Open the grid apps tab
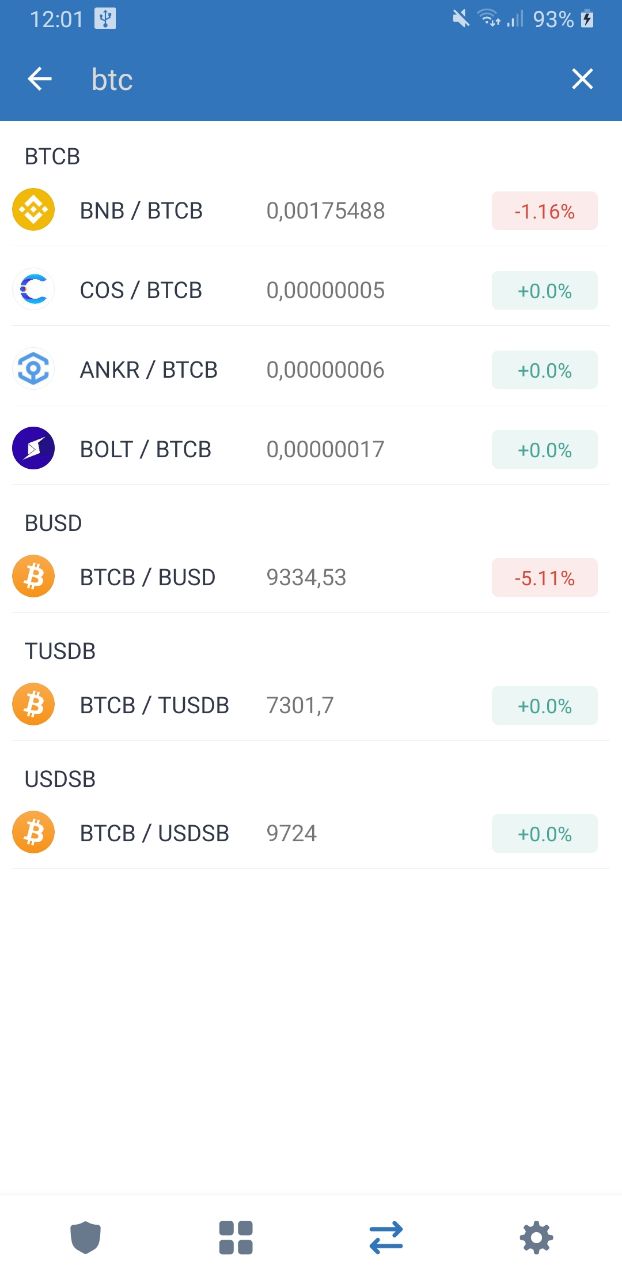This screenshot has height=1280, width=622. click(236, 1238)
